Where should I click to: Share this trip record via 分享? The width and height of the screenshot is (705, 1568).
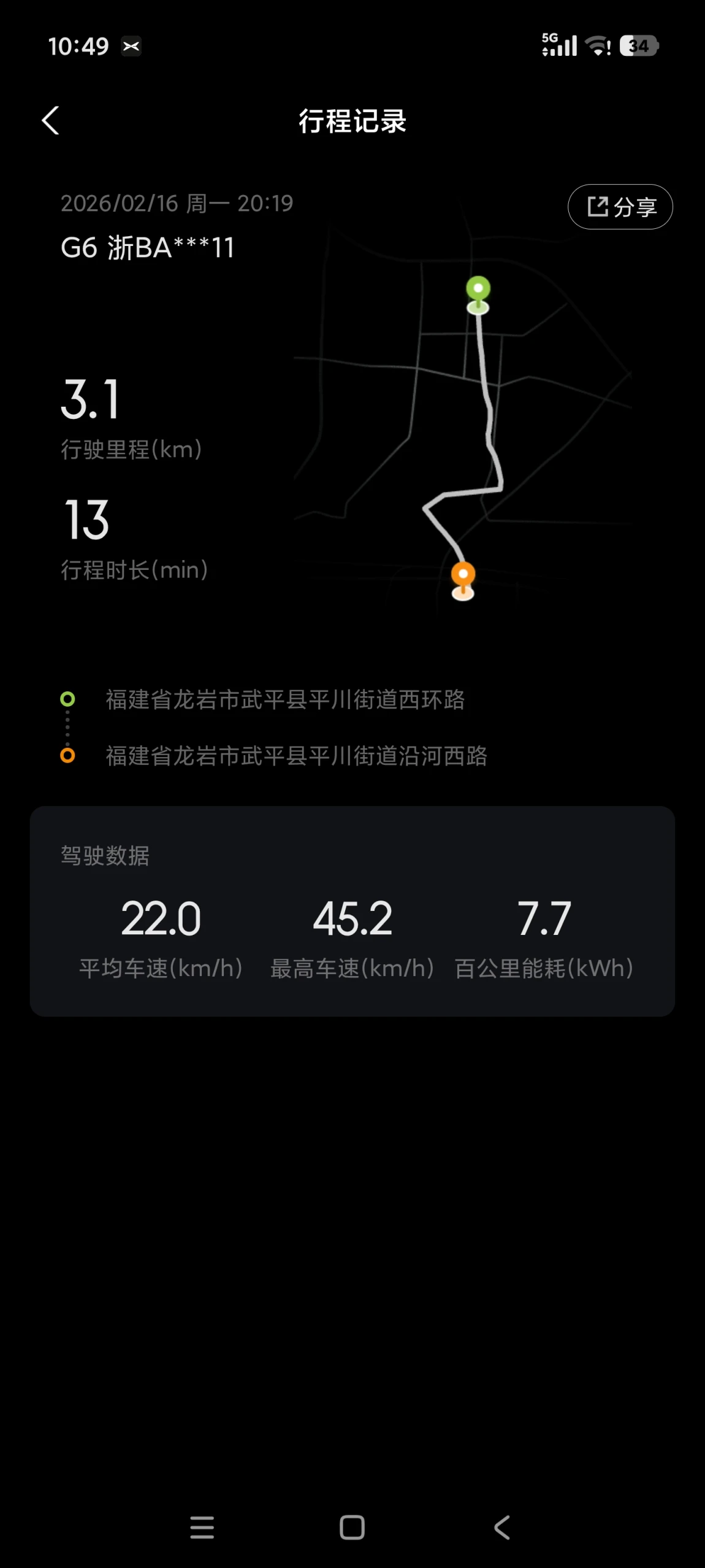click(620, 207)
